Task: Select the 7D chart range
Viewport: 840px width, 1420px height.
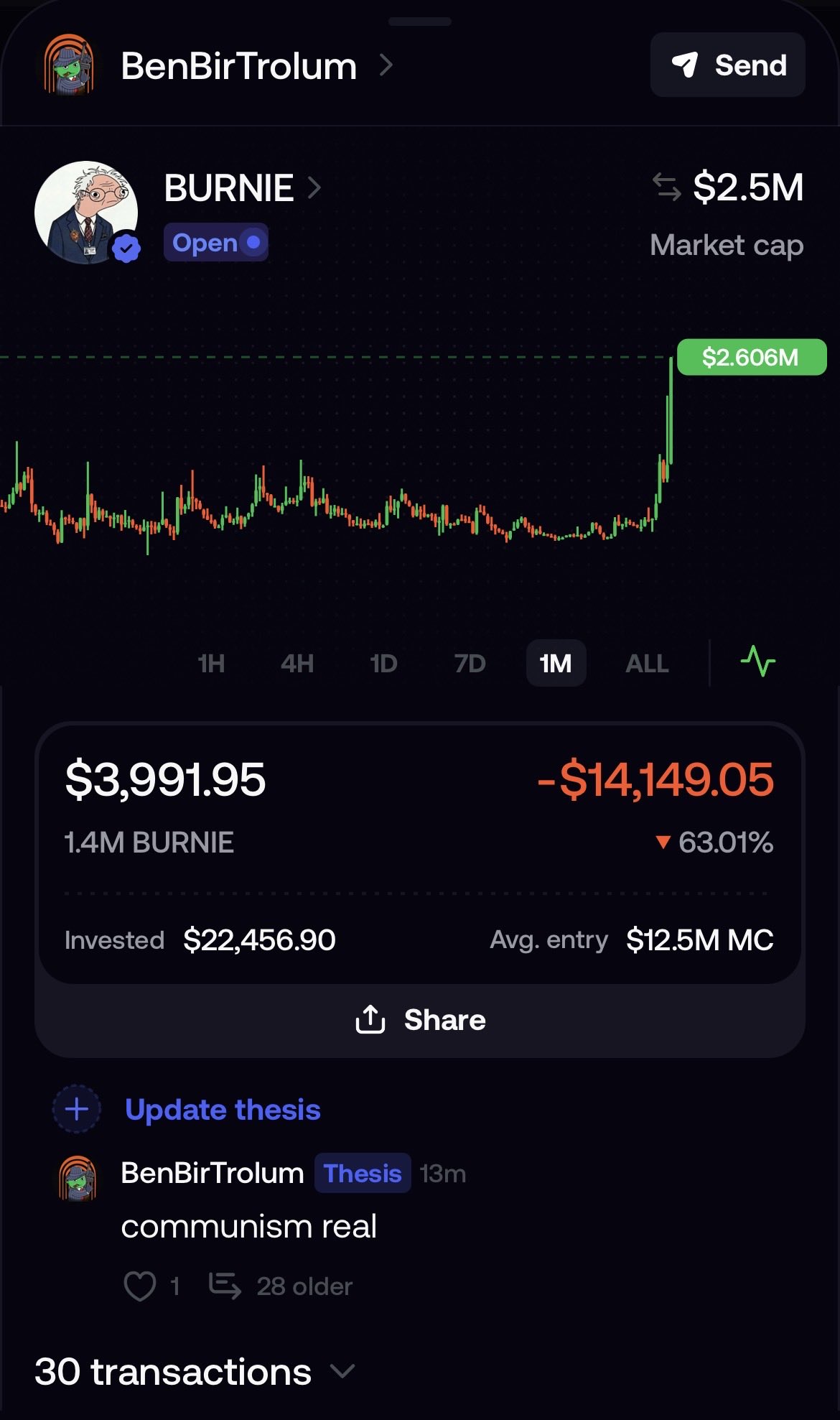Action: [470, 663]
